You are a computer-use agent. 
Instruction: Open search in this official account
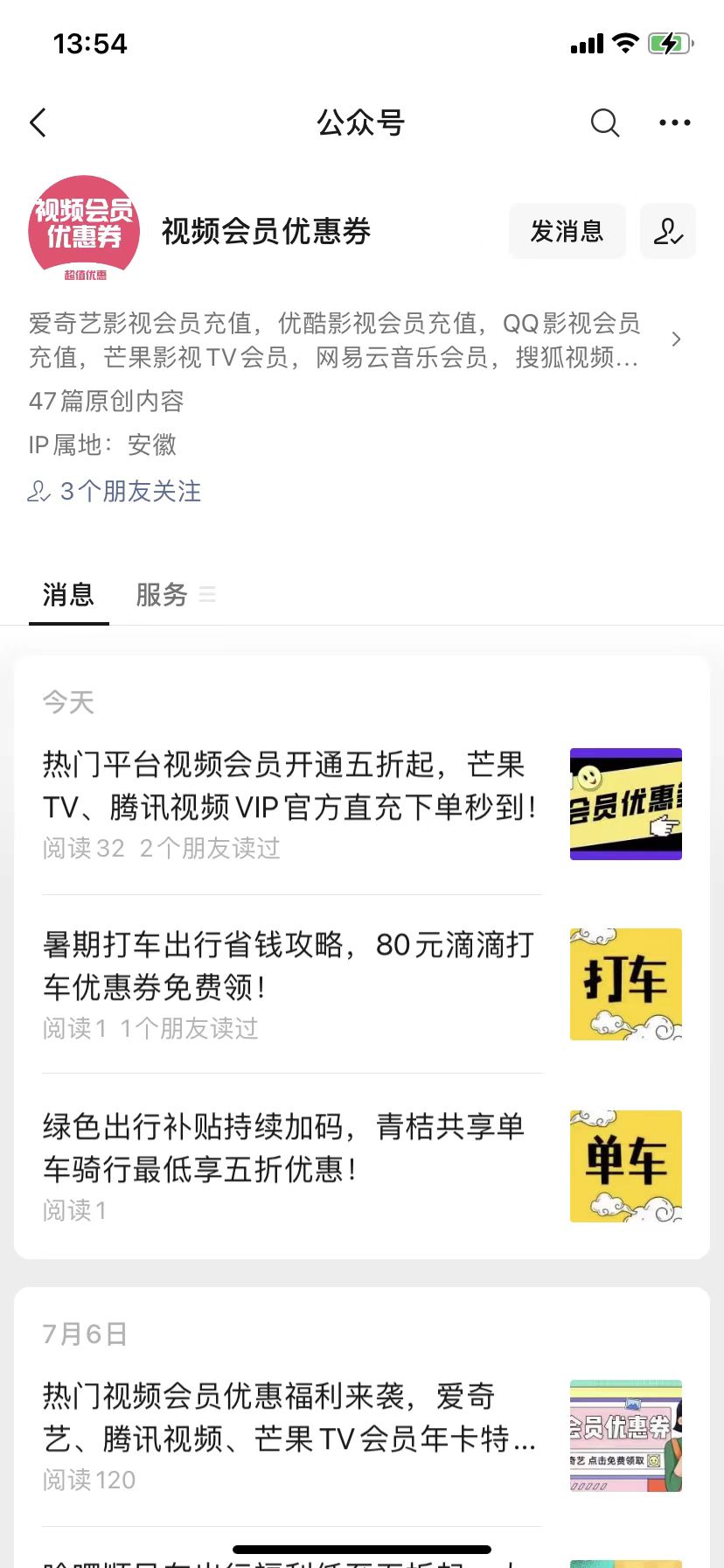tap(604, 122)
